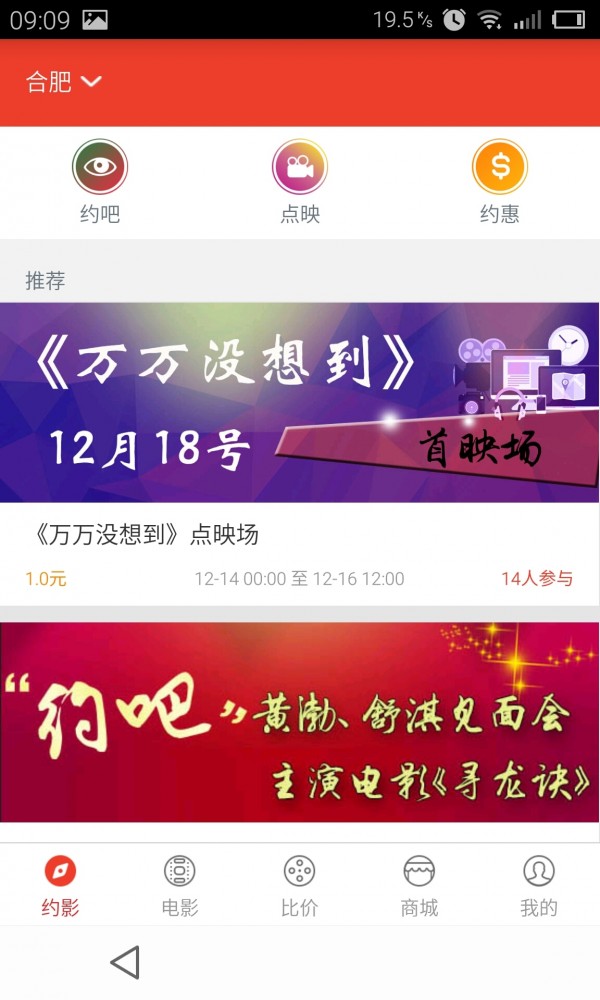Open the 我的 profile tab
The width and height of the screenshot is (600, 1000).
539,886
